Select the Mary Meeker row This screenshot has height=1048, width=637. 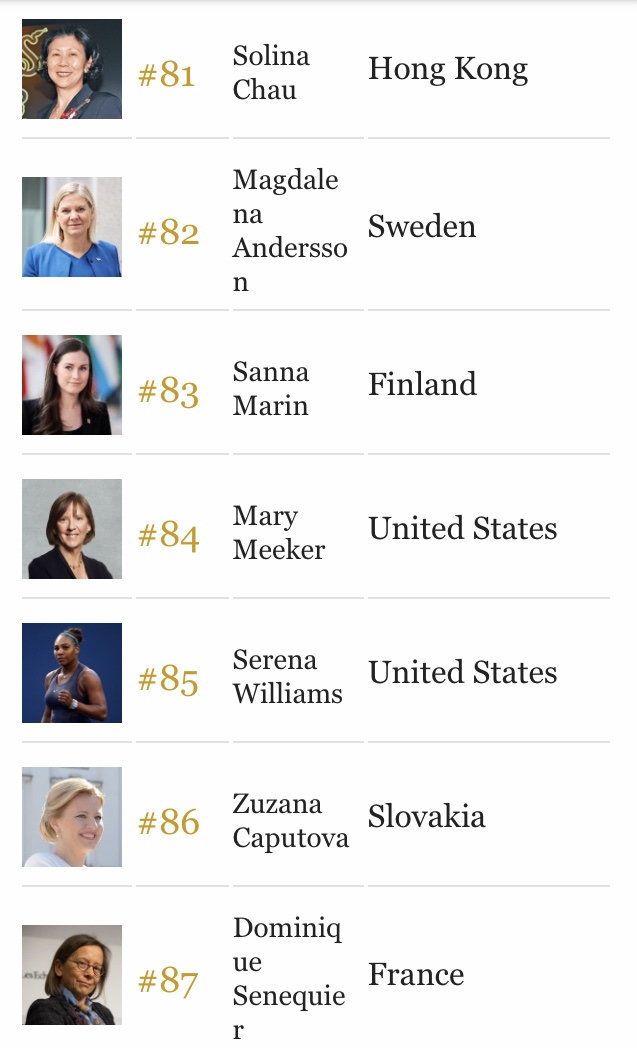pyautogui.click(x=315, y=527)
